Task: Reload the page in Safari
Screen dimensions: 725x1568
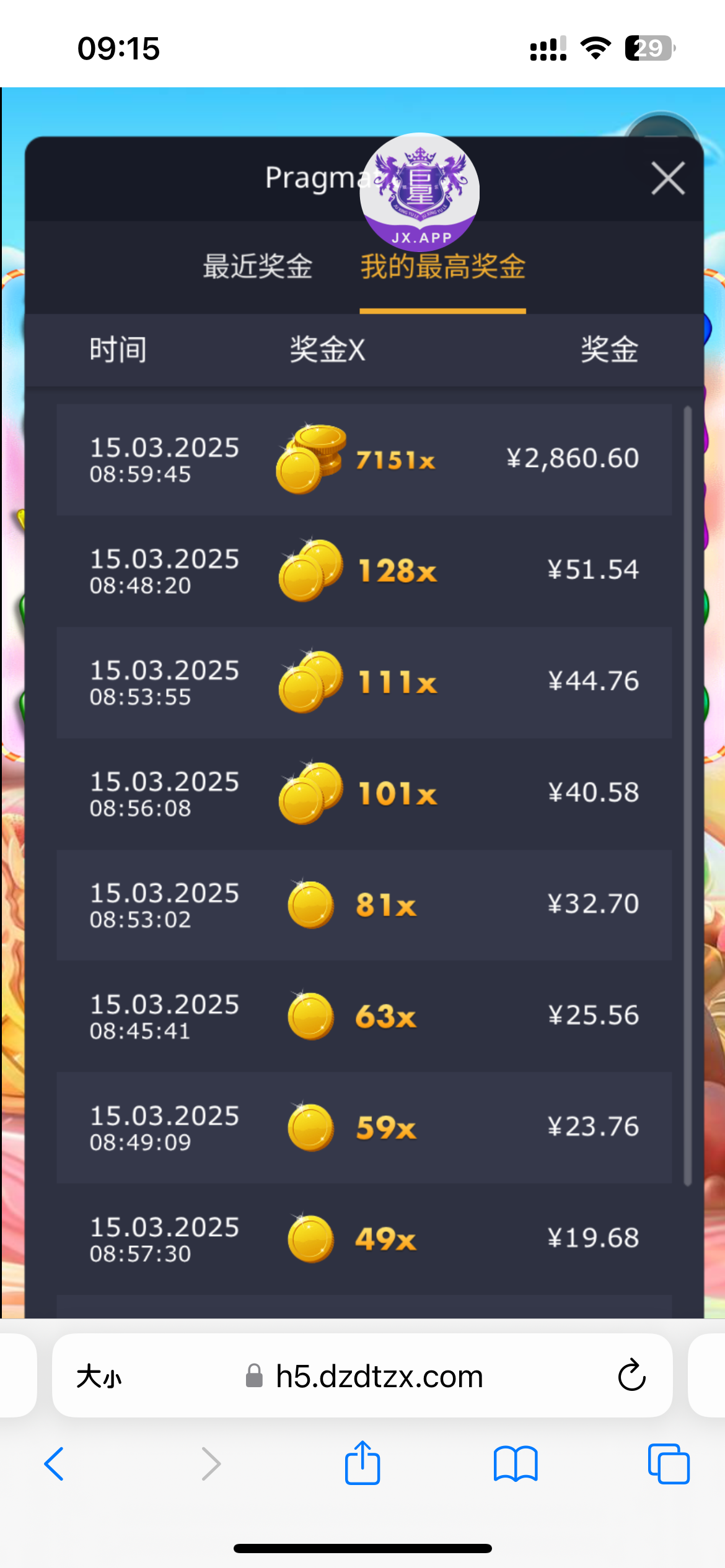Action: [x=631, y=1376]
